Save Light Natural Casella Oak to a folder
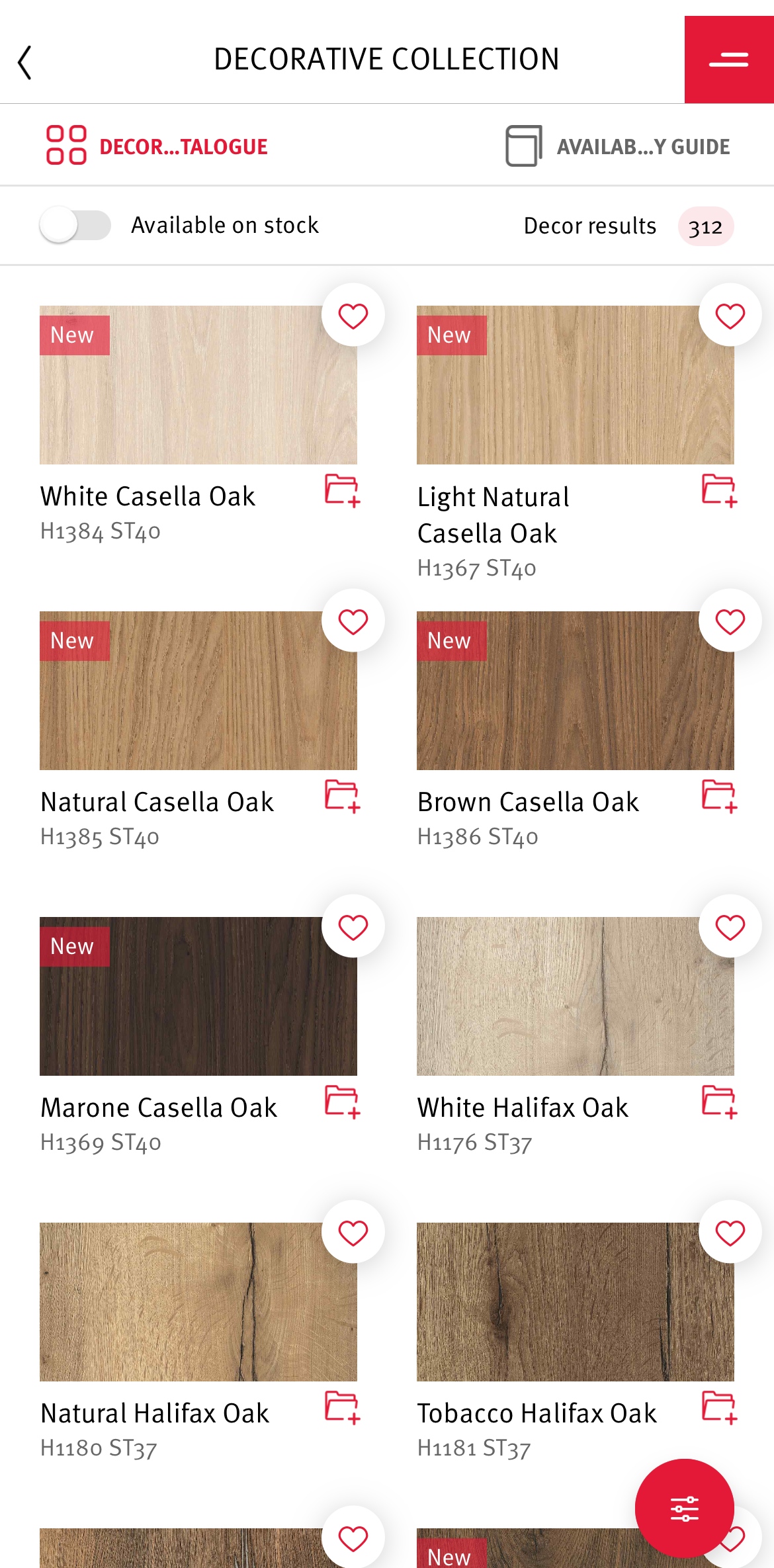Screen dimensions: 774x1568 (719, 490)
